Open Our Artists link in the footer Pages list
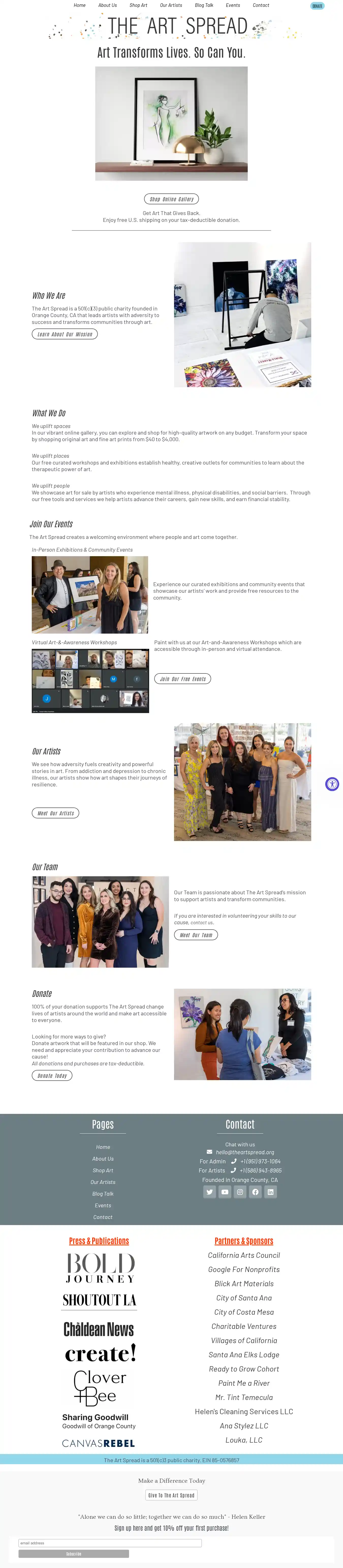The image size is (343, 1568). coord(103,1182)
